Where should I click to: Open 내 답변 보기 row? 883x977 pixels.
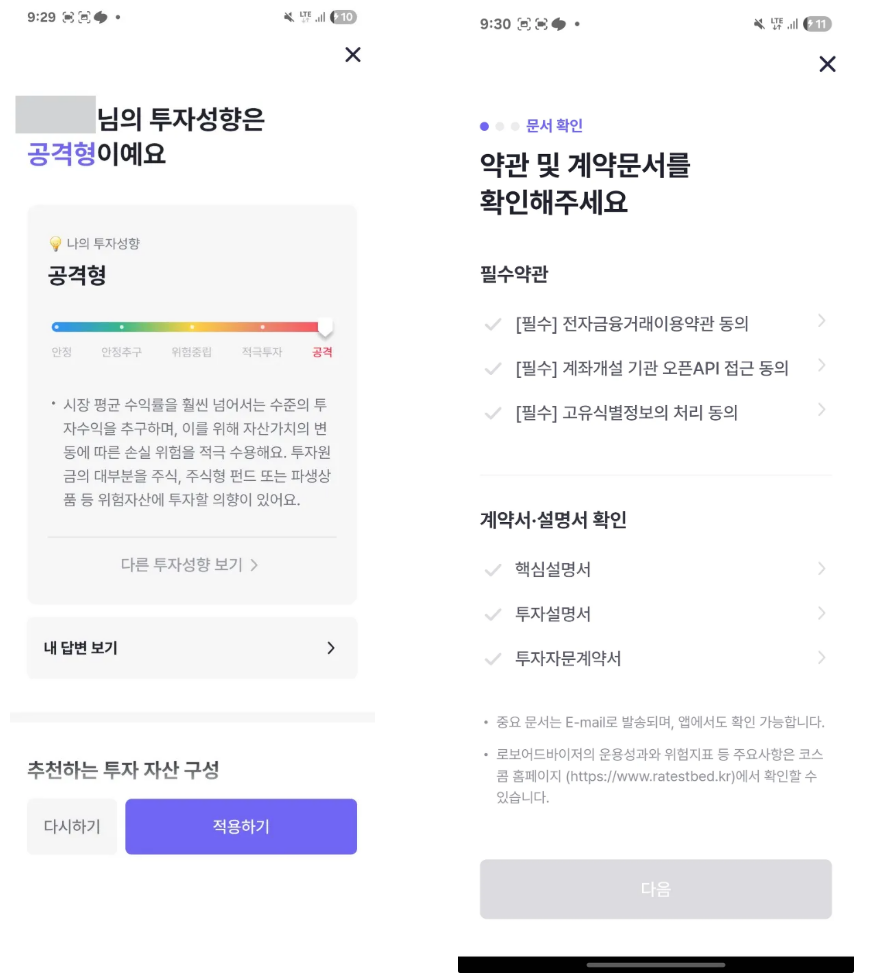[191, 648]
